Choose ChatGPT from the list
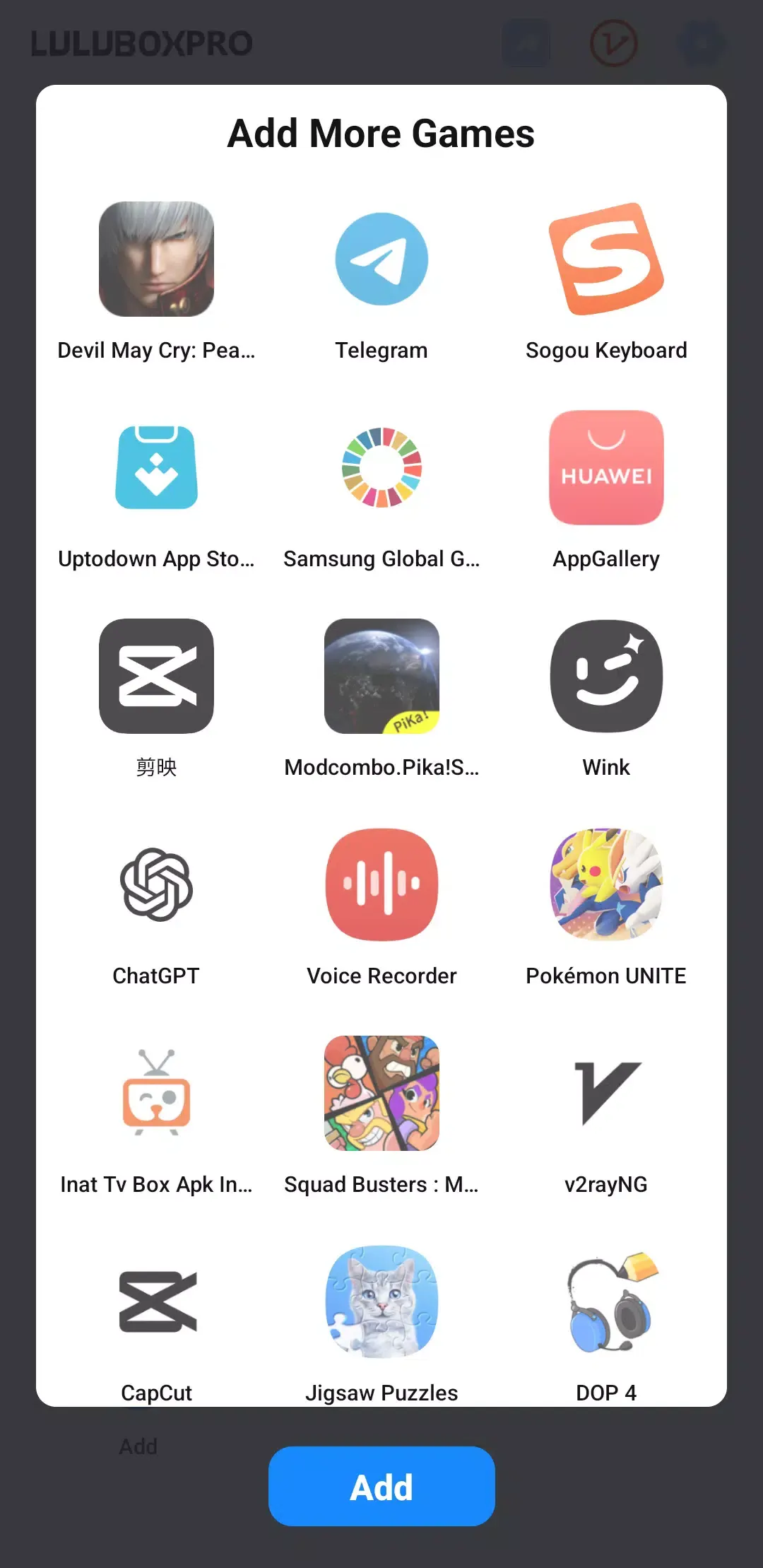The width and height of the screenshot is (763, 1568). 156,885
